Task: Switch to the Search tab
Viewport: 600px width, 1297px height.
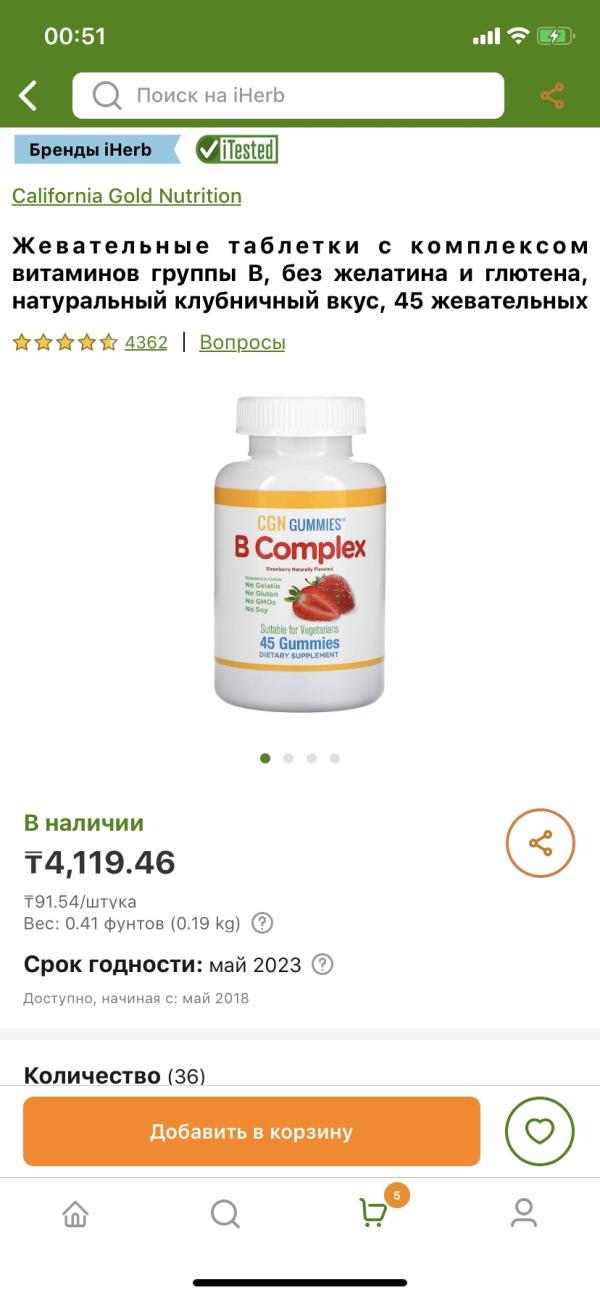Action: click(225, 1214)
